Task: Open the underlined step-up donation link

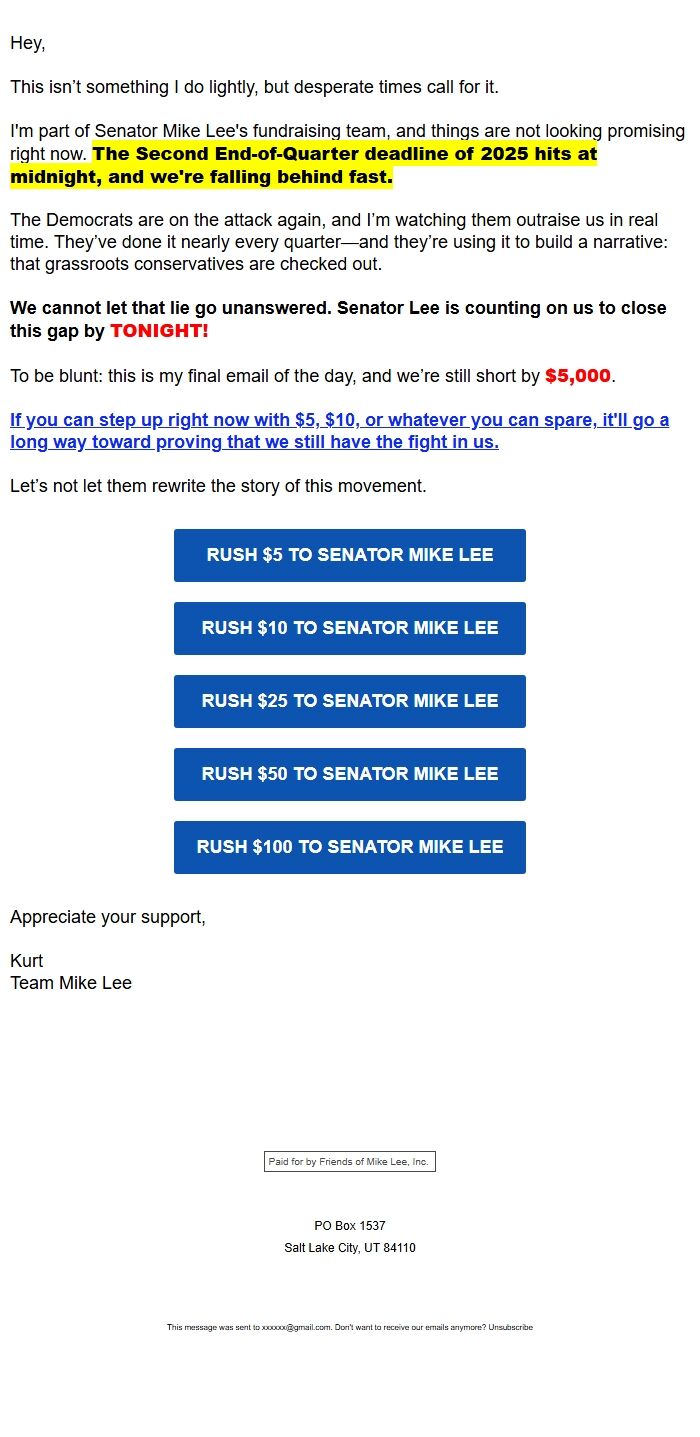Action: click(340, 431)
